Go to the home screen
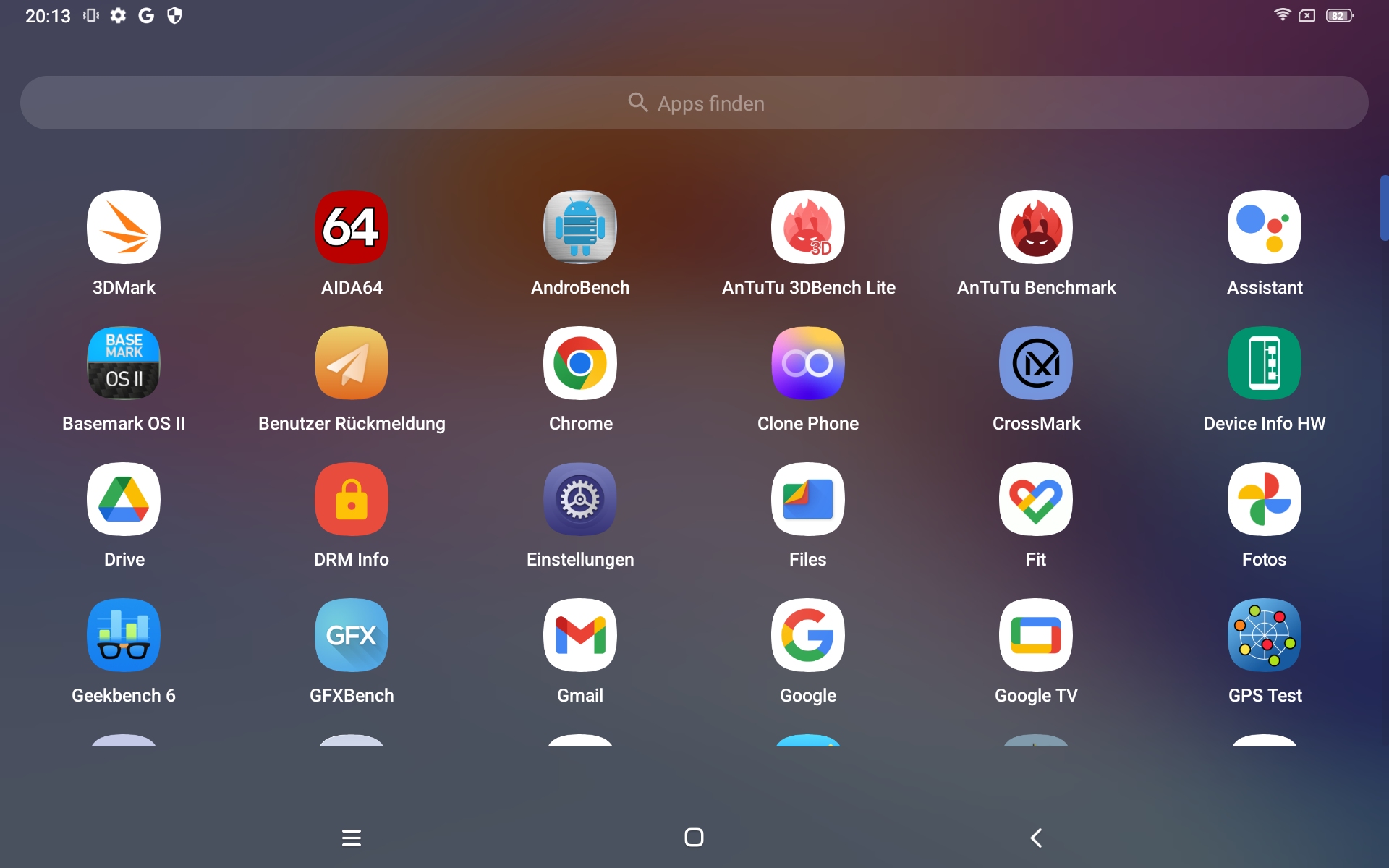The image size is (1389, 868). click(694, 838)
